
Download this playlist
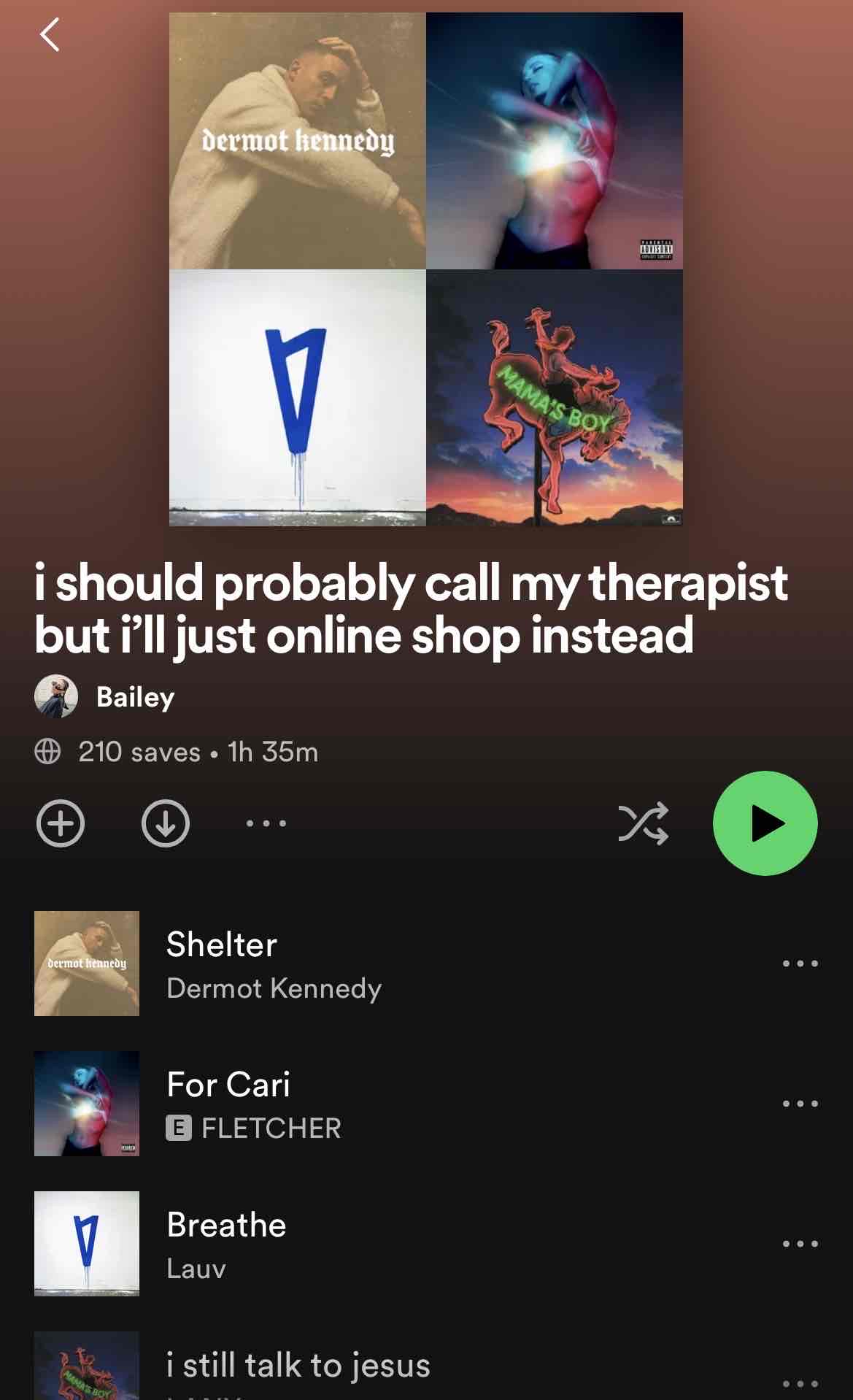(x=166, y=823)
